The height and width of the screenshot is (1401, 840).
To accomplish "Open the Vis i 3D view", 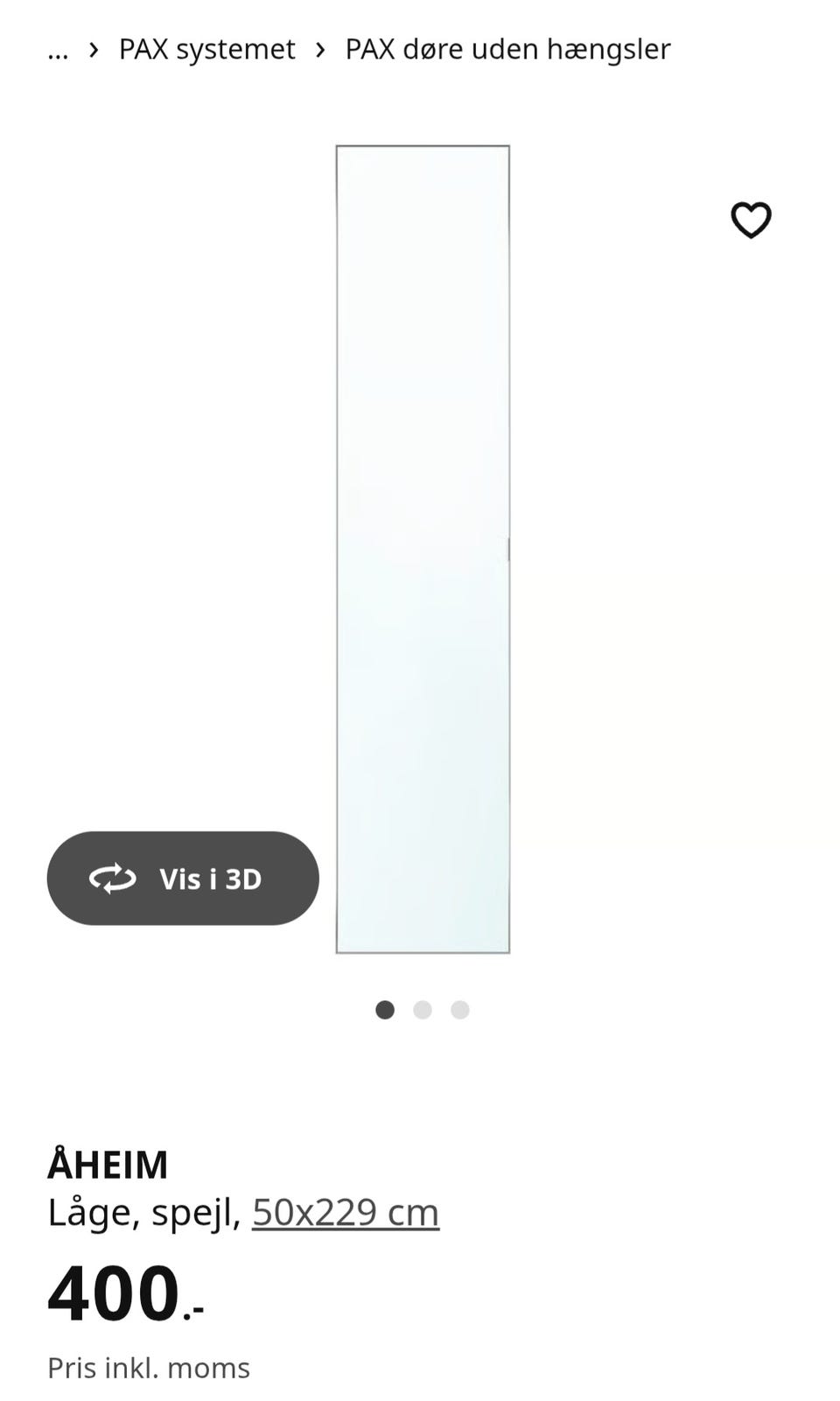I will [183, 878].
